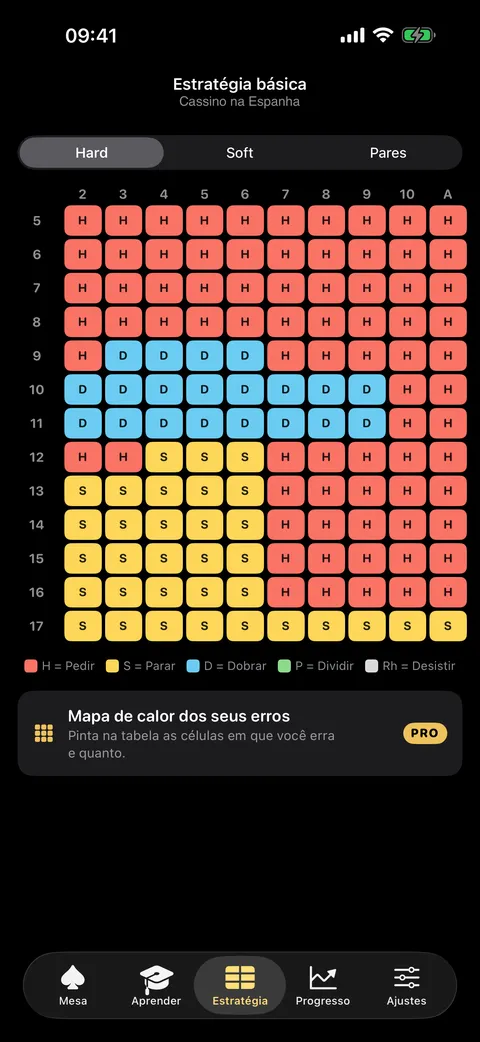Open the Mesa tab
The image size is (480, 1042).
[x=73, y=986]
